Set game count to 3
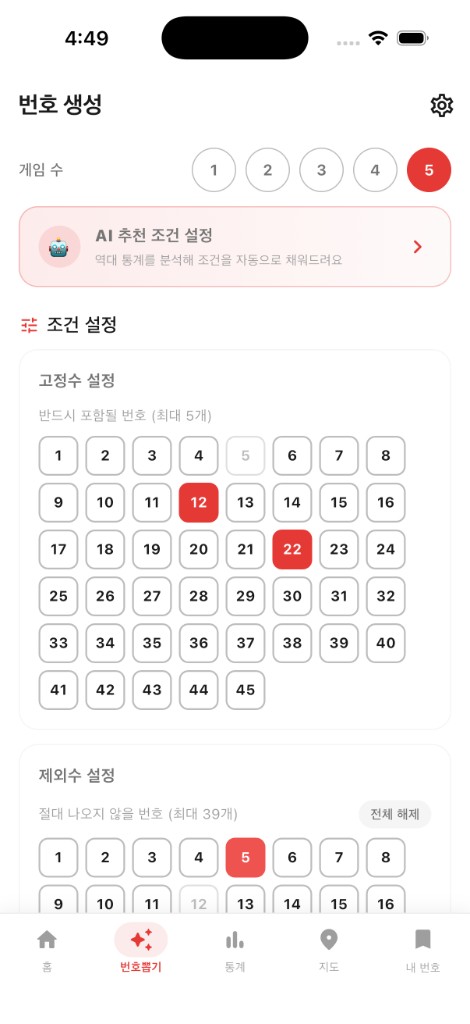The height and width of the screenshot is (1024, 470). 321,170
